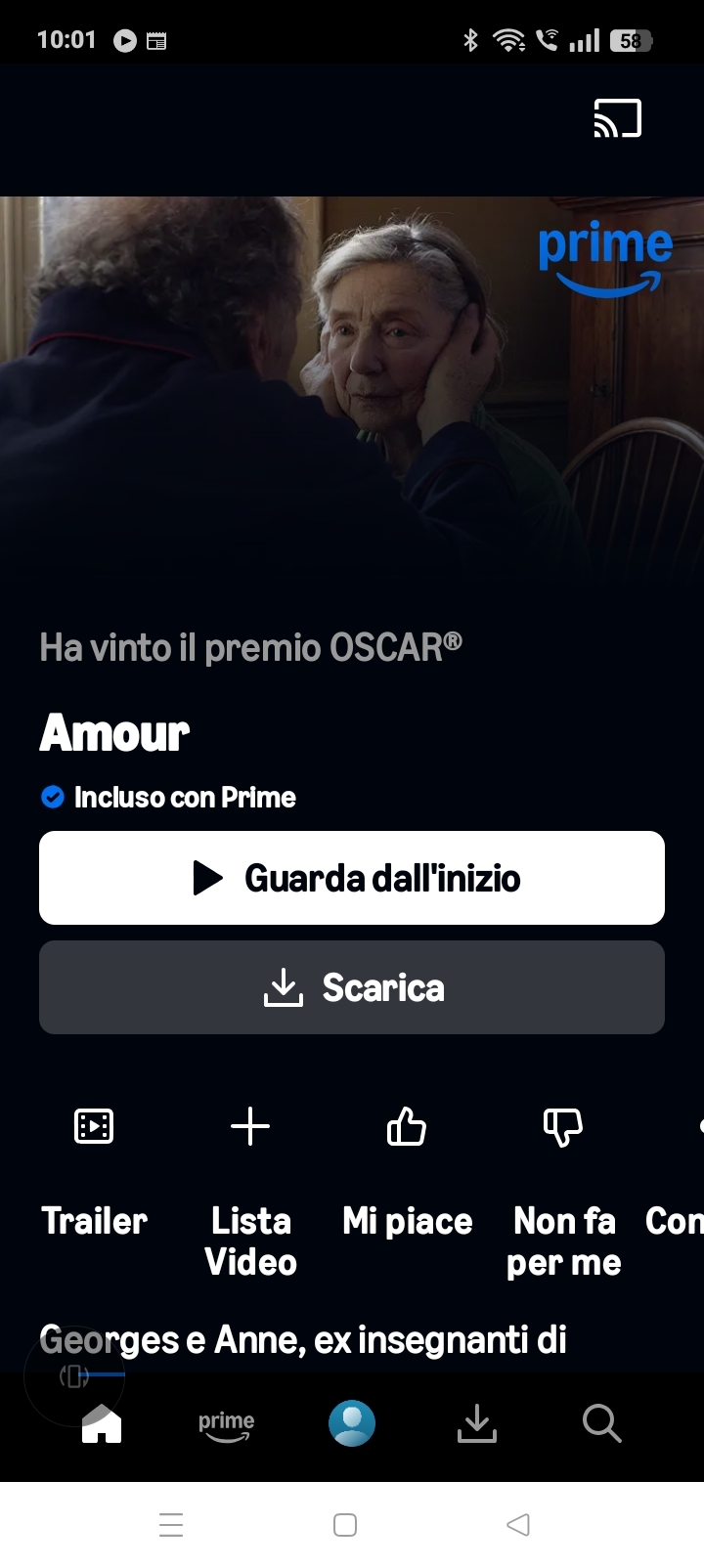Start Amour with Guarda dall'inizio

click(x=352, y=878)
